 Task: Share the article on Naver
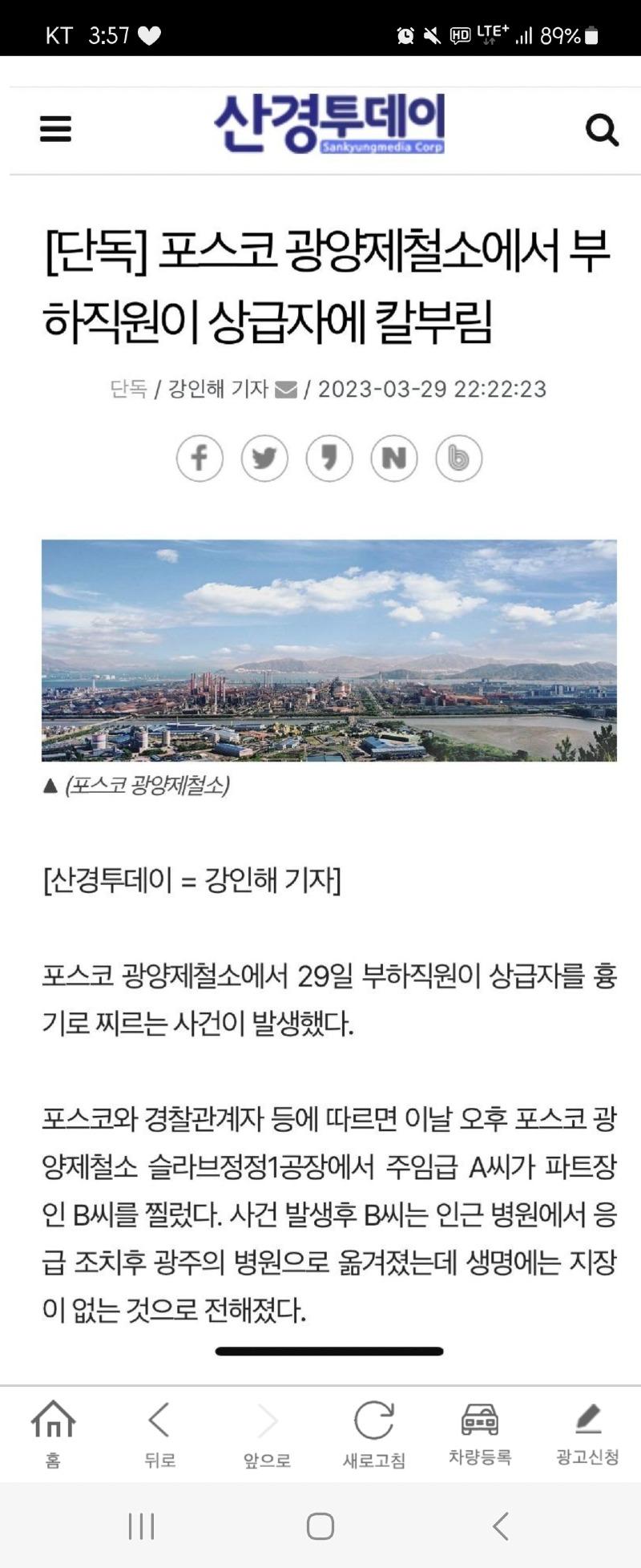pyautogui.click(x=393, y=459)
